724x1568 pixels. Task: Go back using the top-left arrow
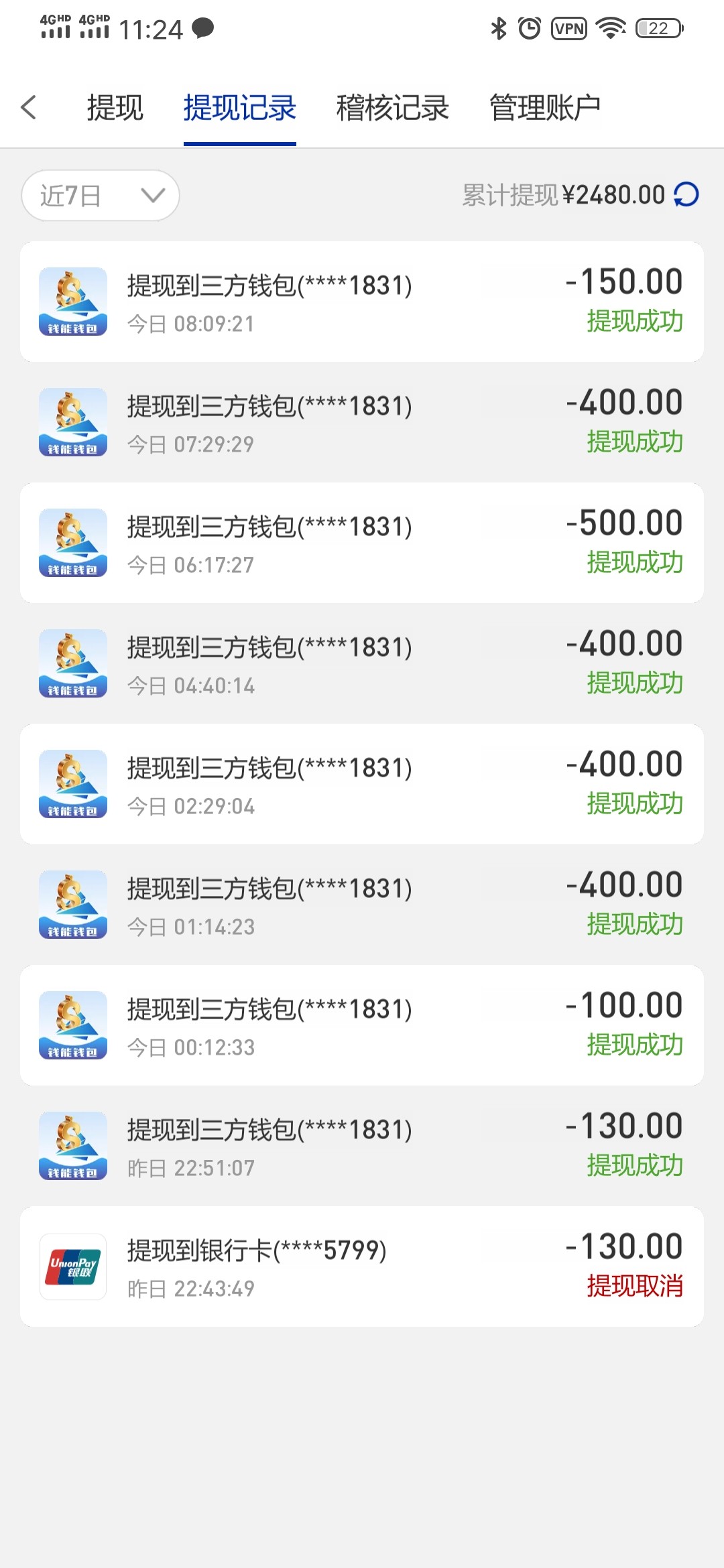click(29, 107)
